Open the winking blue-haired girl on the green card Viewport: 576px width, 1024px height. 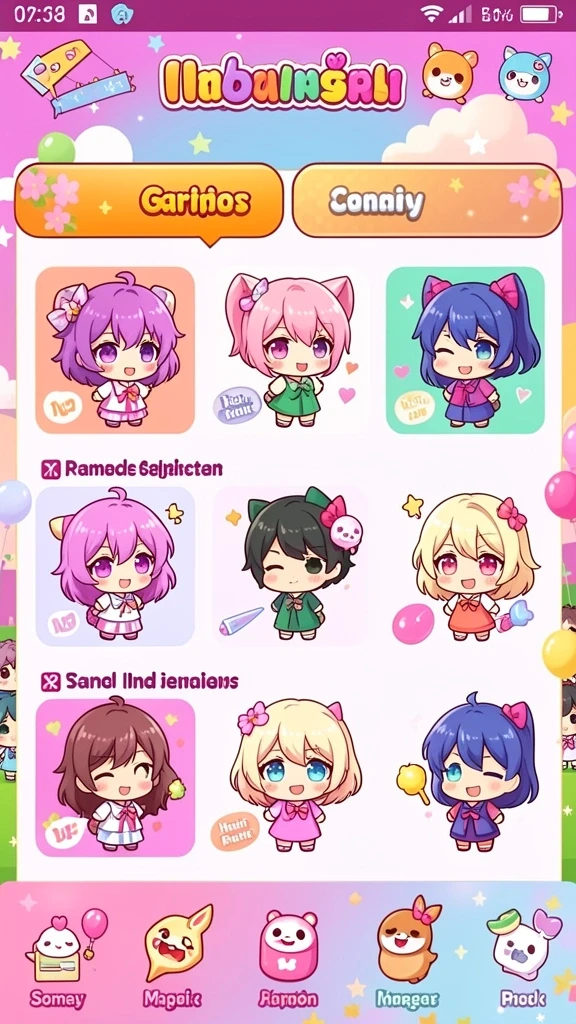pyautogui.click(x=465, y=350)
